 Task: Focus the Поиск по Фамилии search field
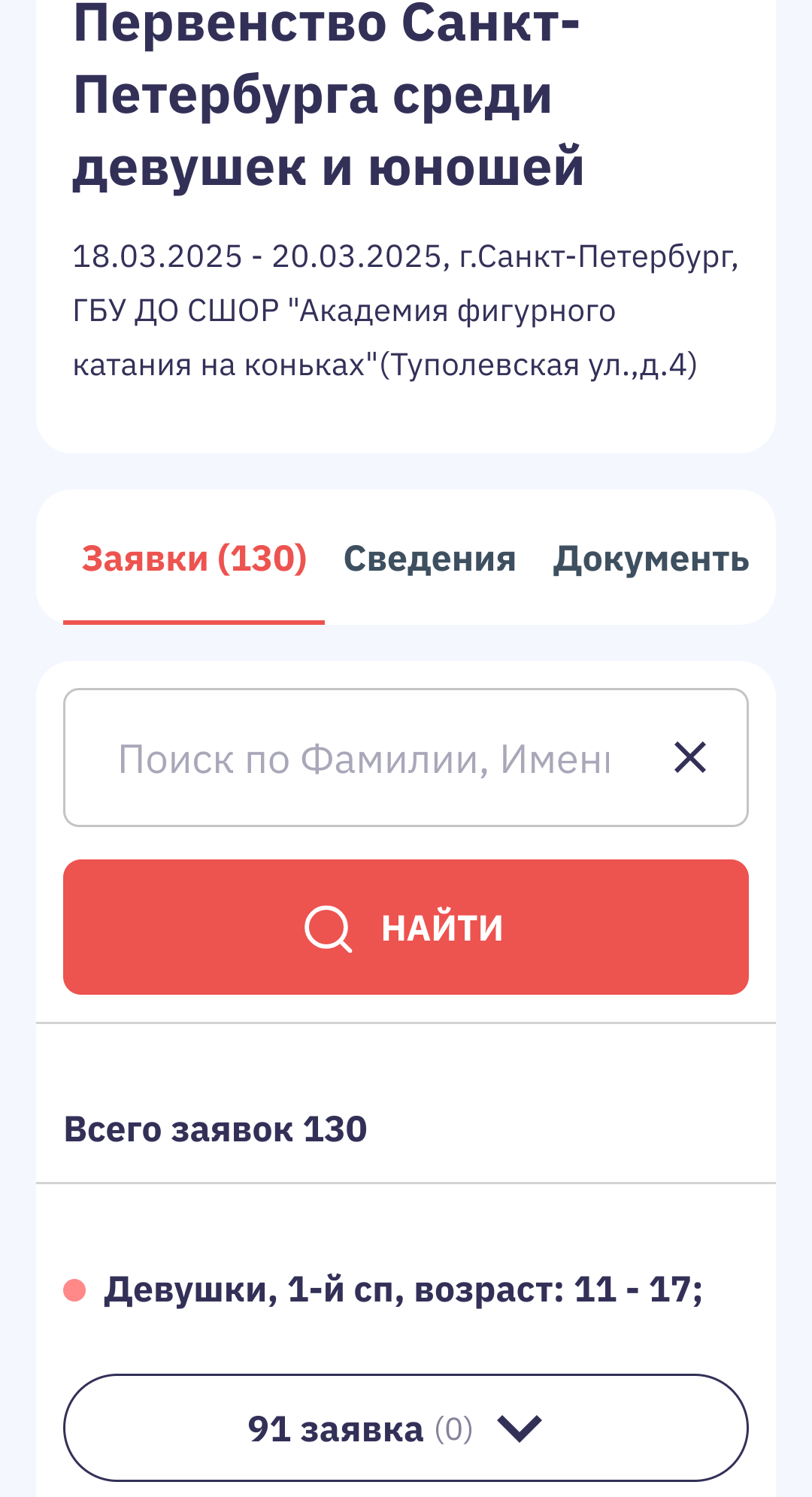[365, 758]
